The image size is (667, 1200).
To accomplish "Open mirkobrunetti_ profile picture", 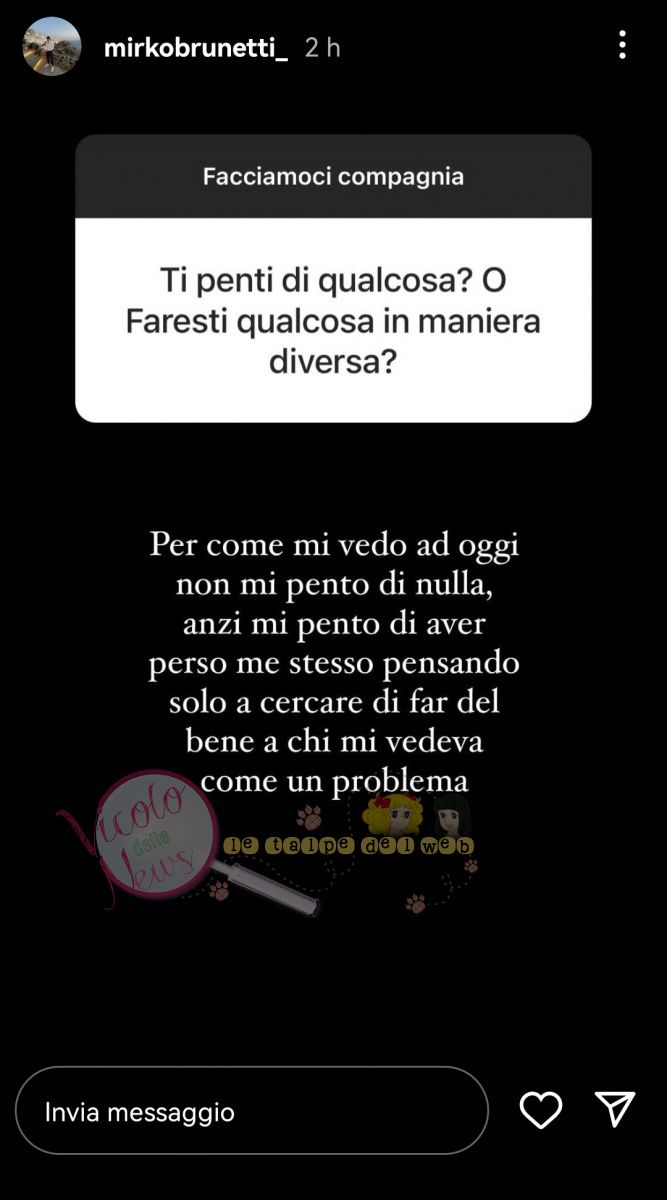I will point(51,47).
